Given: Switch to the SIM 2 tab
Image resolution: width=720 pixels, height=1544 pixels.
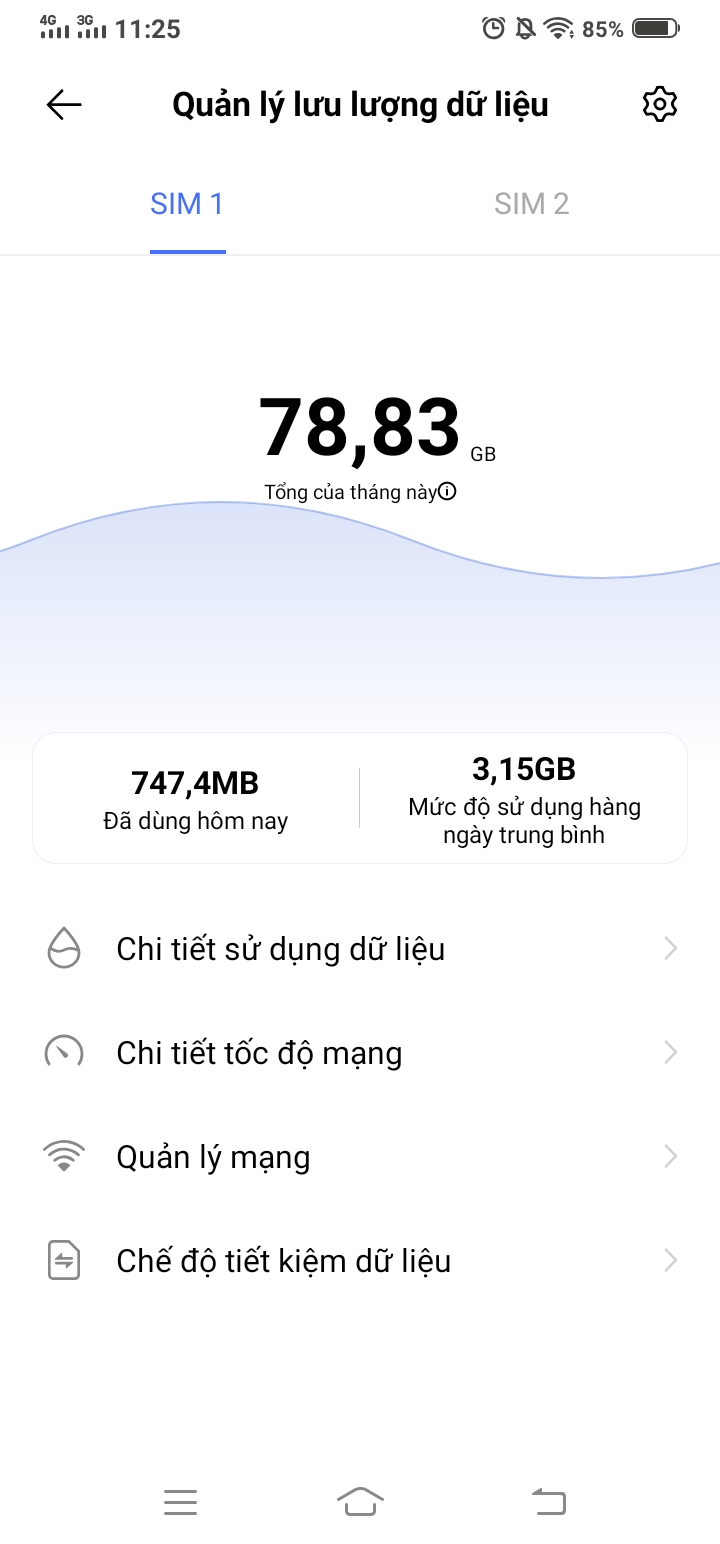Looking at the screenshot, I should [x=531, y=204].
